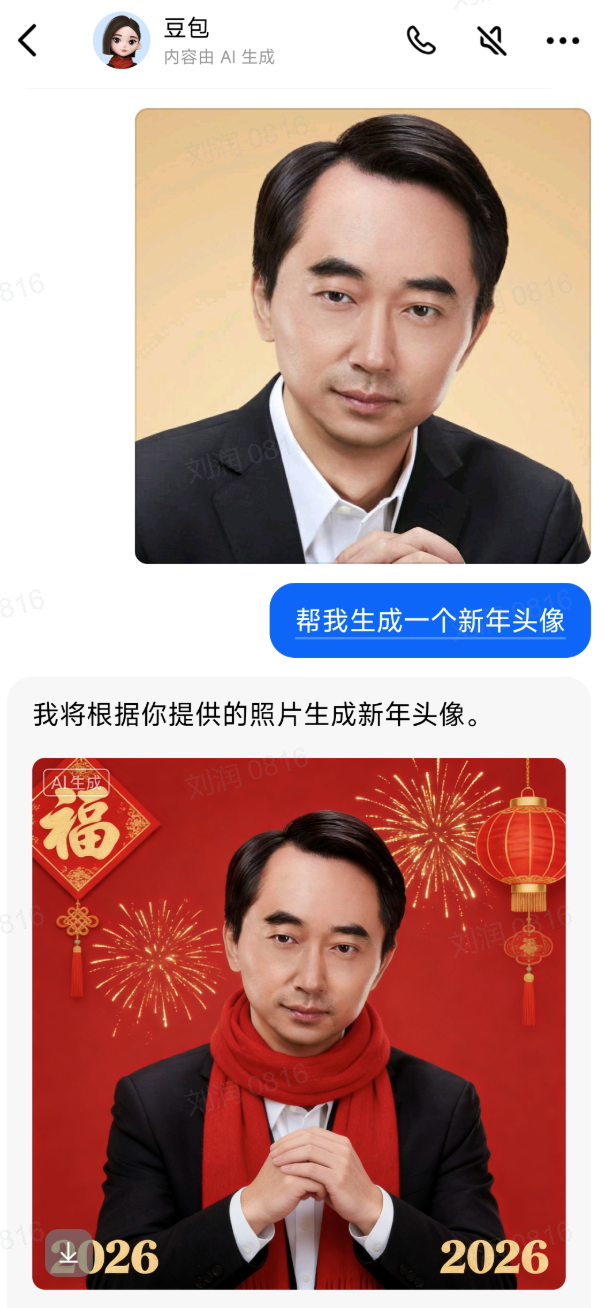Download the generated avatar image
Image resolution: width=605 pixels, height=1308 pixels.
[68, 1254]
